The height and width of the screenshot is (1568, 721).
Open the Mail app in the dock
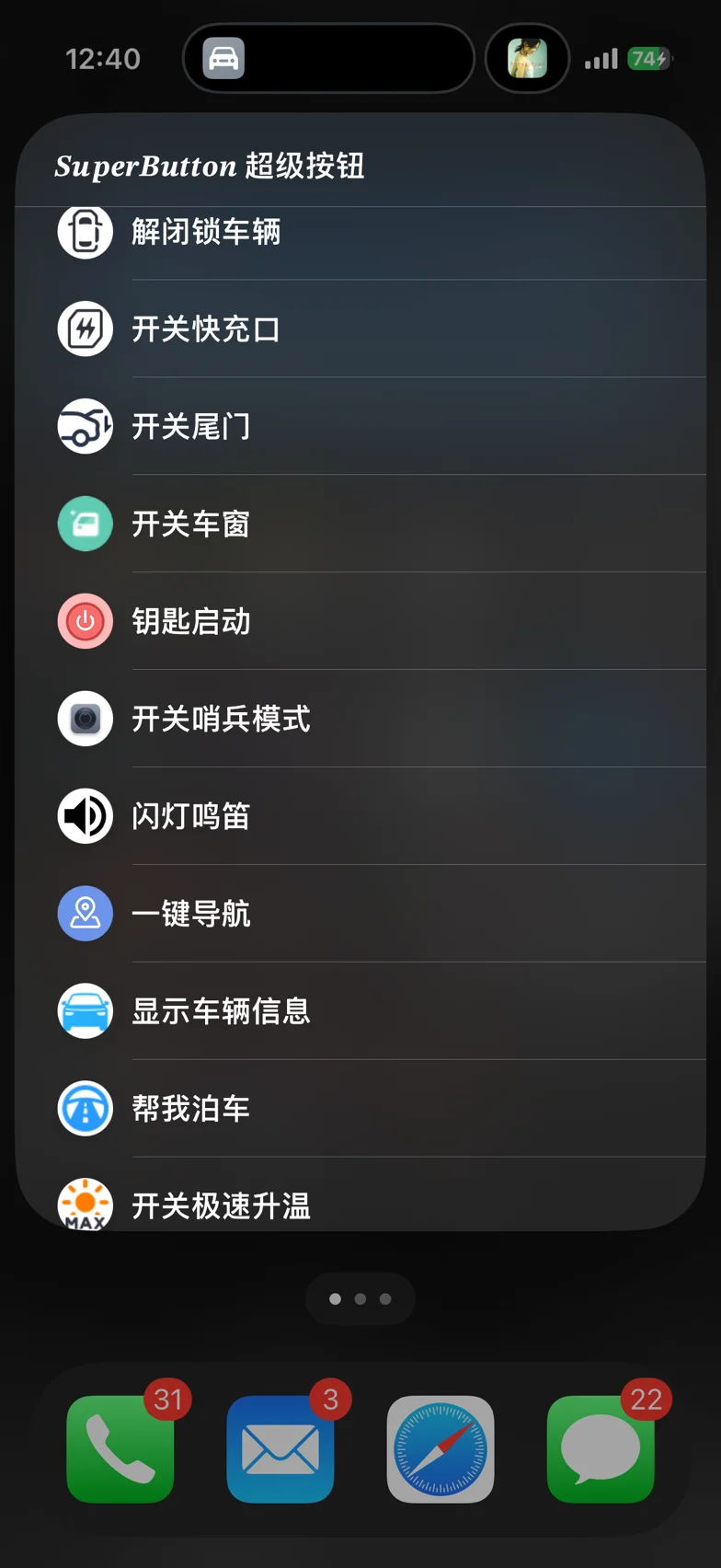coord(280,1449)
